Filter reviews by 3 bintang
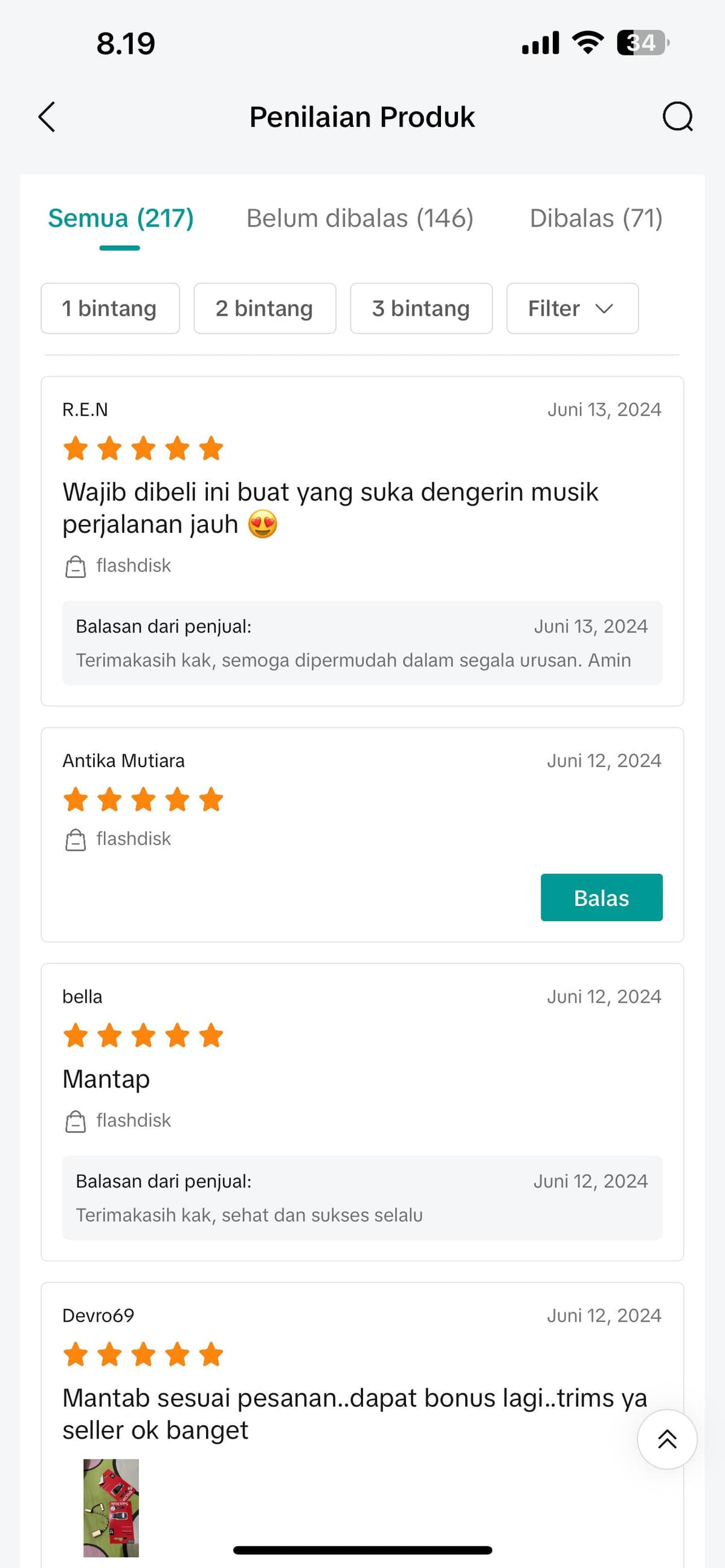The height and width of the screenshot is (1568, 725). (x=420, y=309)
